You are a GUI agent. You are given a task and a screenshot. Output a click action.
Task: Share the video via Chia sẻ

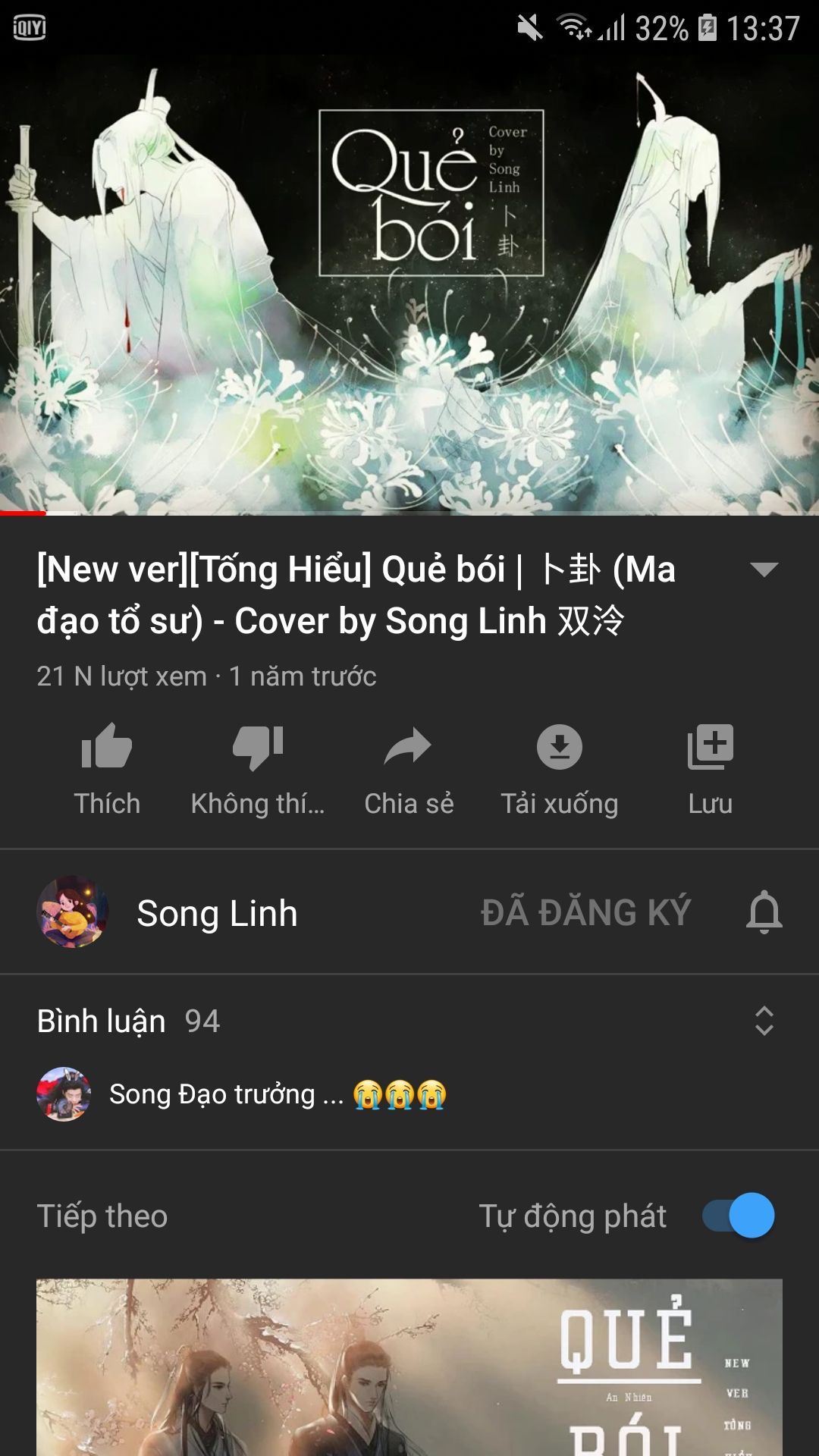tap(409, 770)
